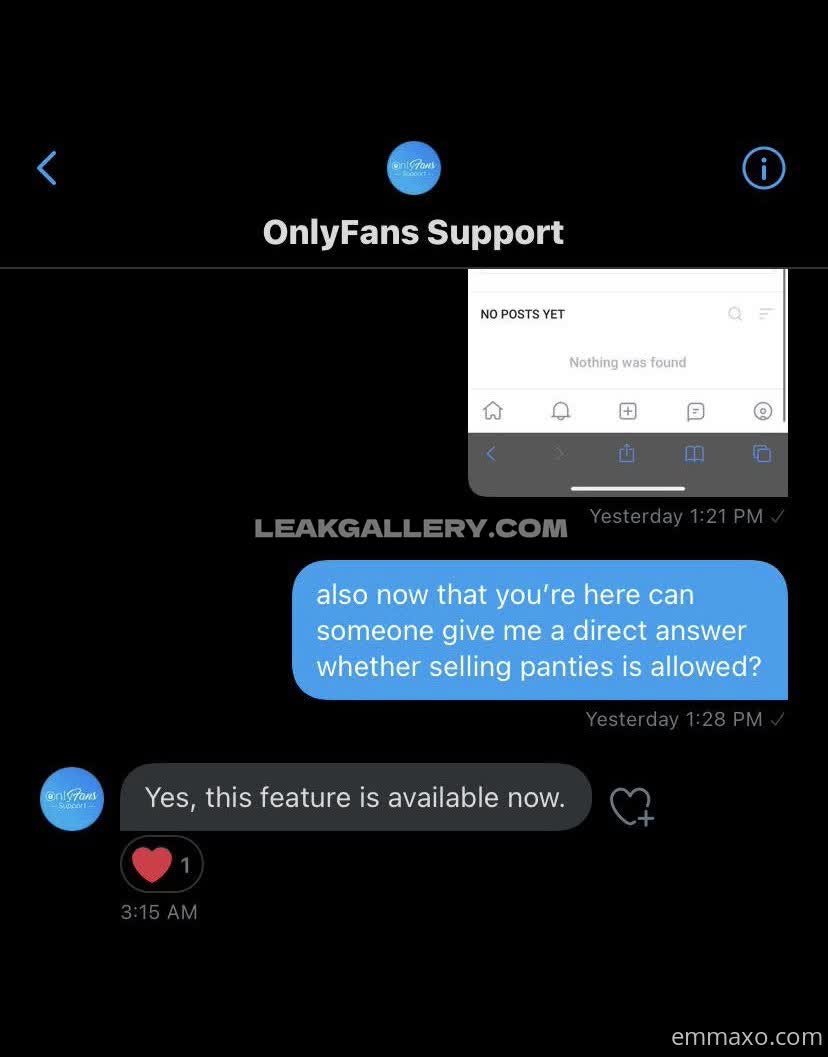
Task: Open OnlyFans Support profile from header avatar
Action: 413,168
